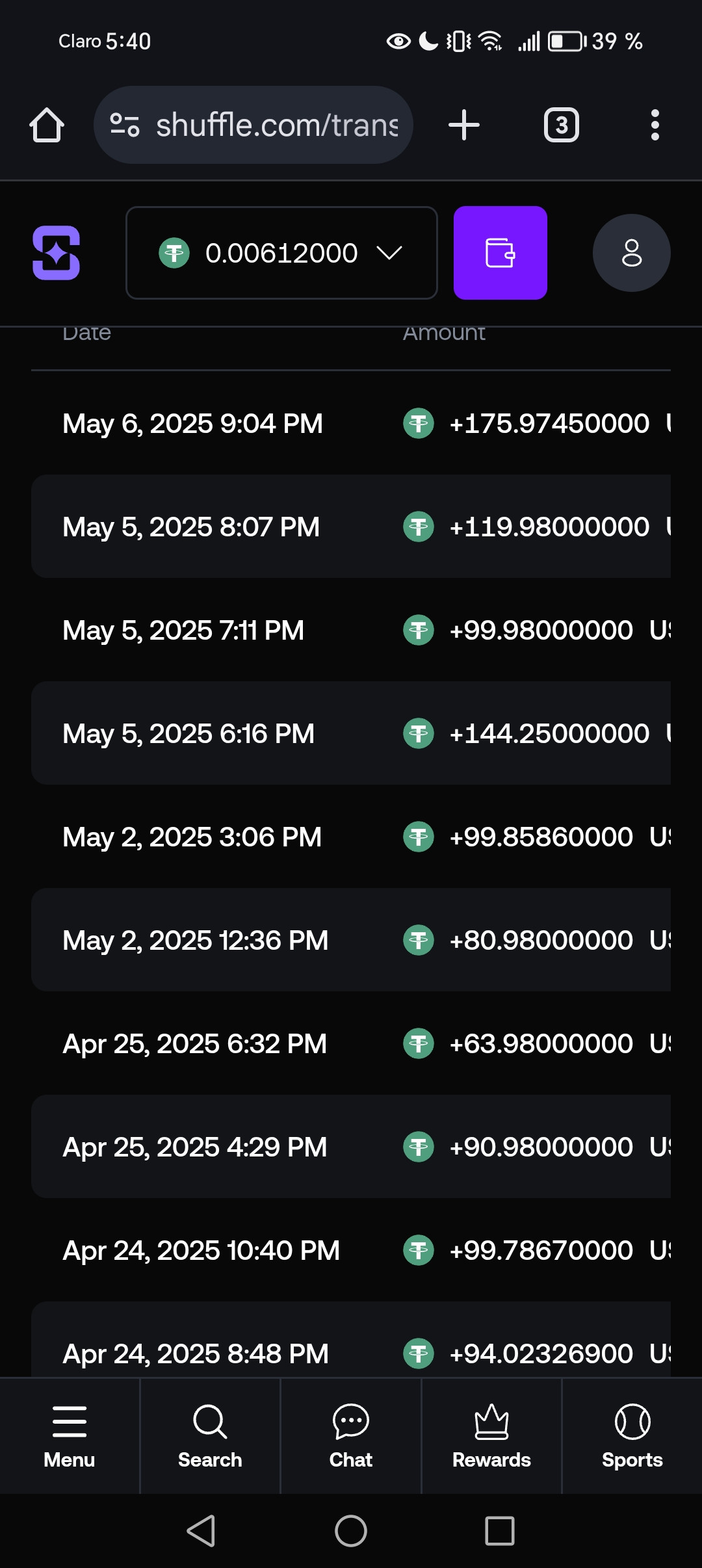
Task: Open the user profile icon
Action: tap(631, 253)
